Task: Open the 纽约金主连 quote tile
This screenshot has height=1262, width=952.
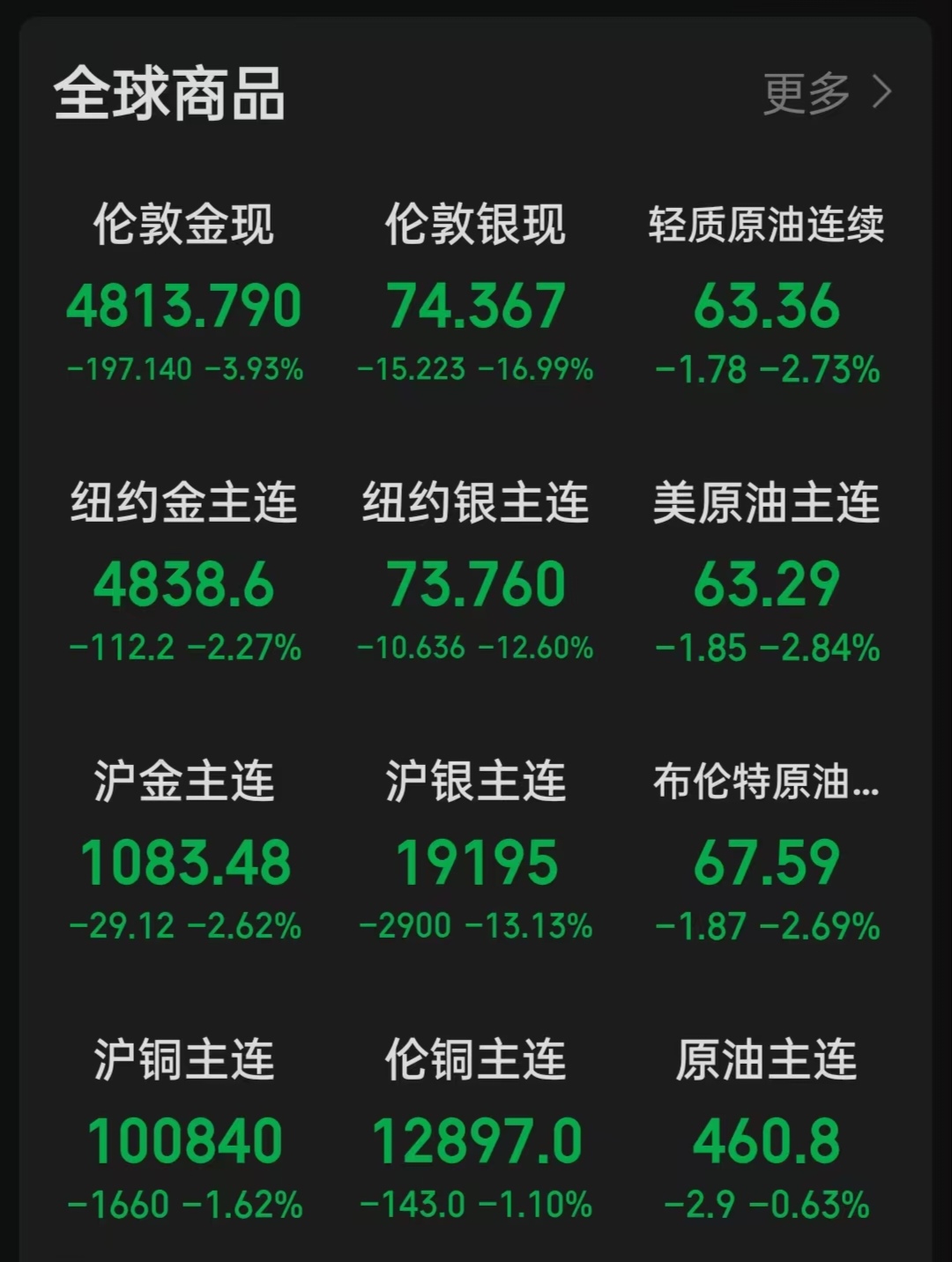Action: pos(184,573)
